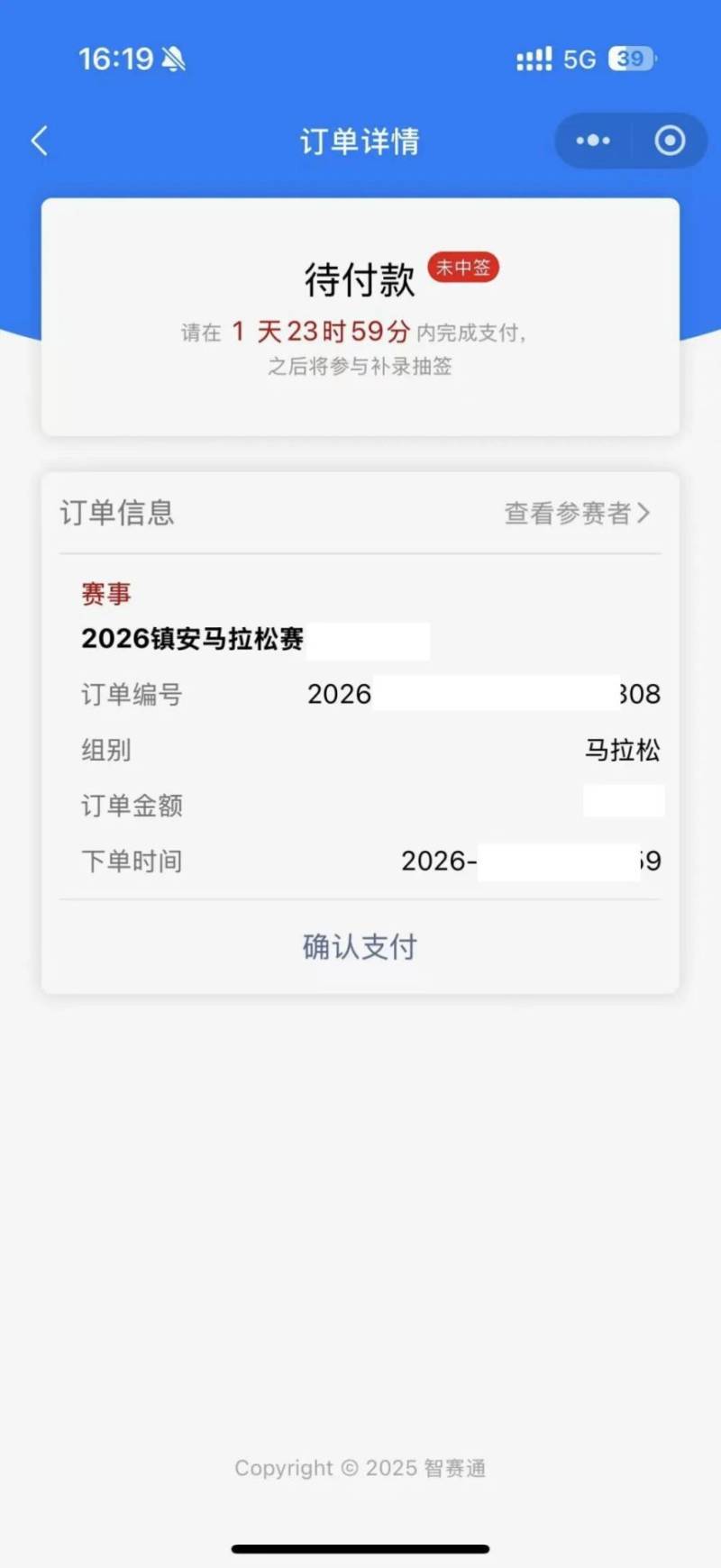721x1568 pixels.
Task: Select the 订单详情 page title
Action: [x=359, y=141]
